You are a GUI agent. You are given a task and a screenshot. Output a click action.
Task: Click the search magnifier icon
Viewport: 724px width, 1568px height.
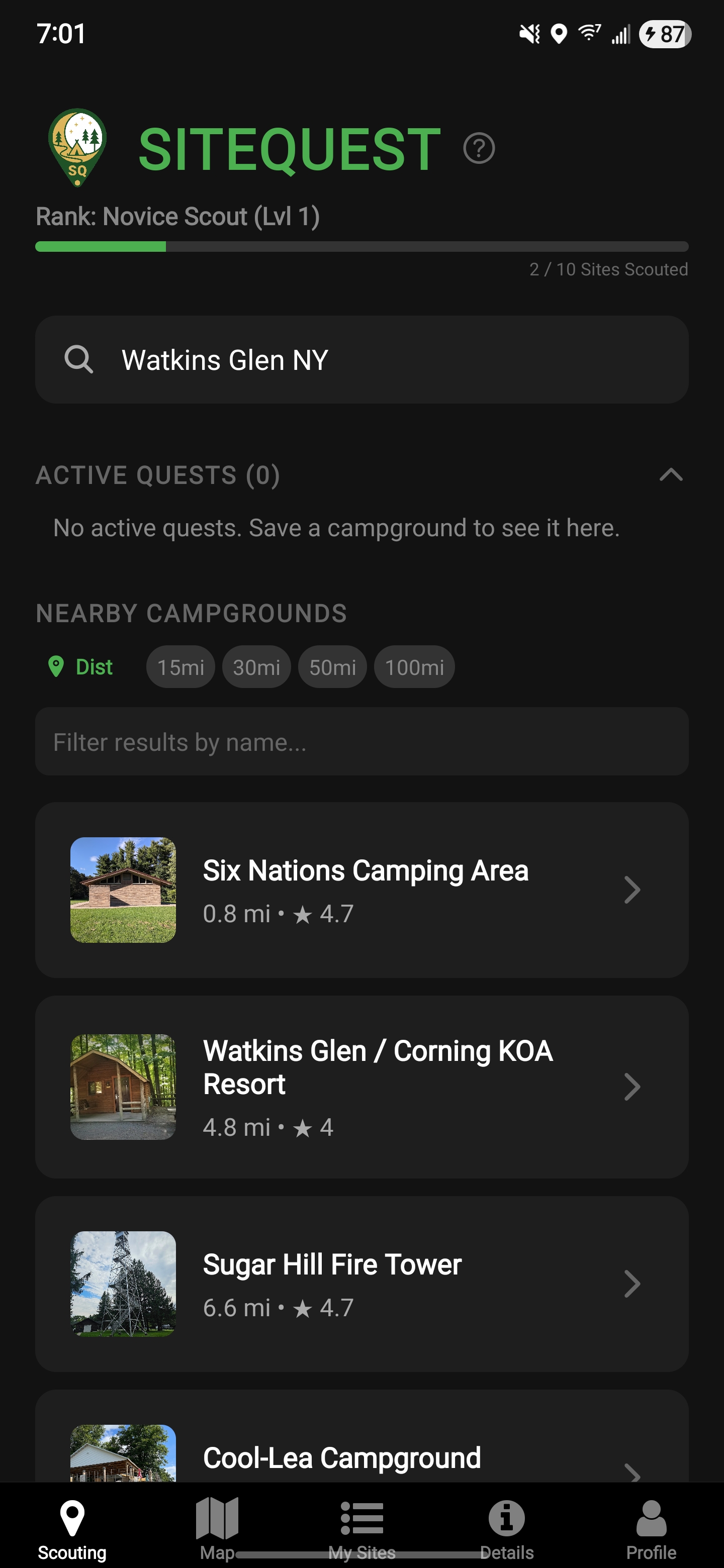coord(80,359)
